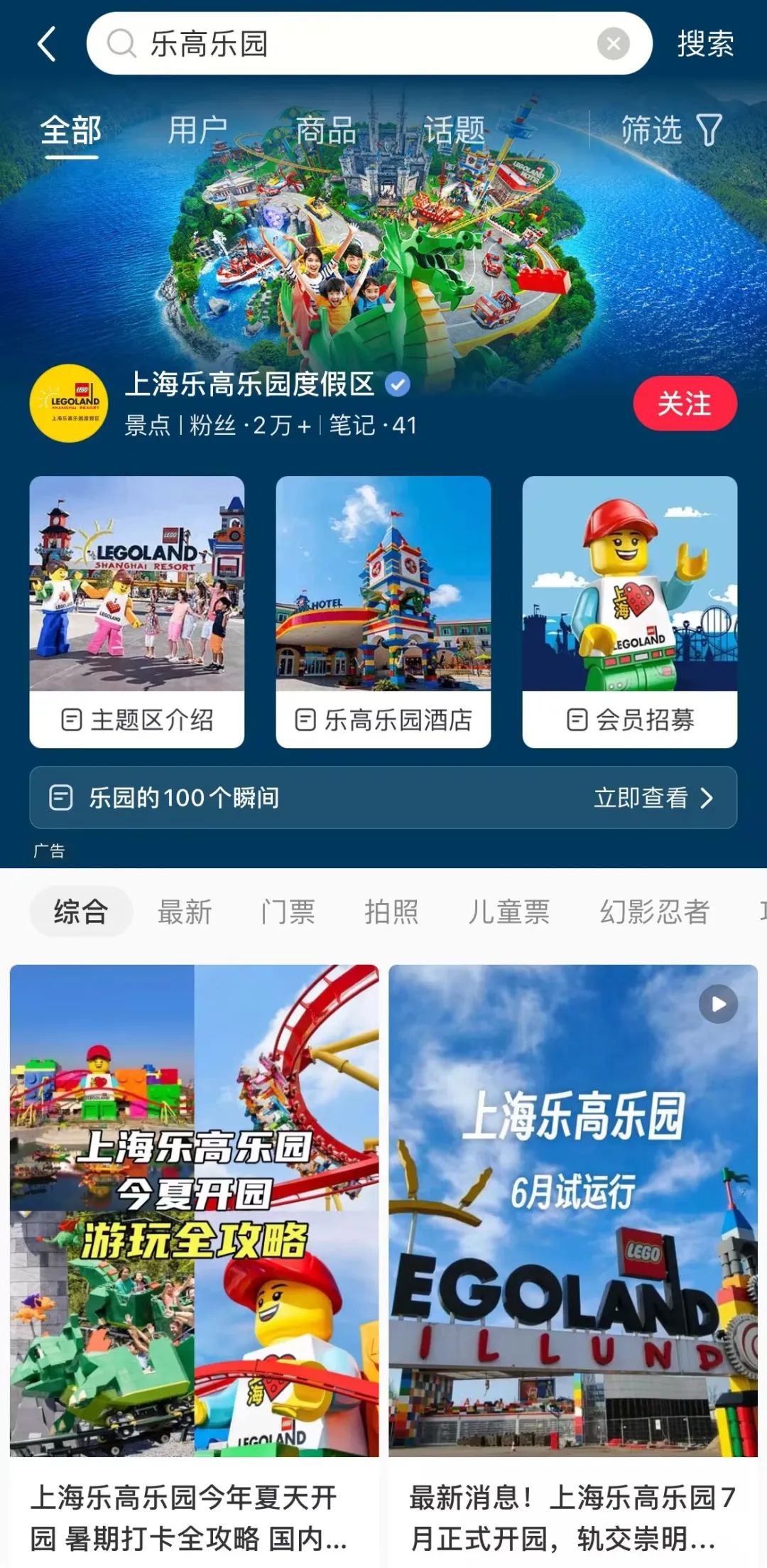The image size is (767, 1568).
Task: Select the 儿童票 filter chip
Action: pyautogui.click(x=508, y=912)
